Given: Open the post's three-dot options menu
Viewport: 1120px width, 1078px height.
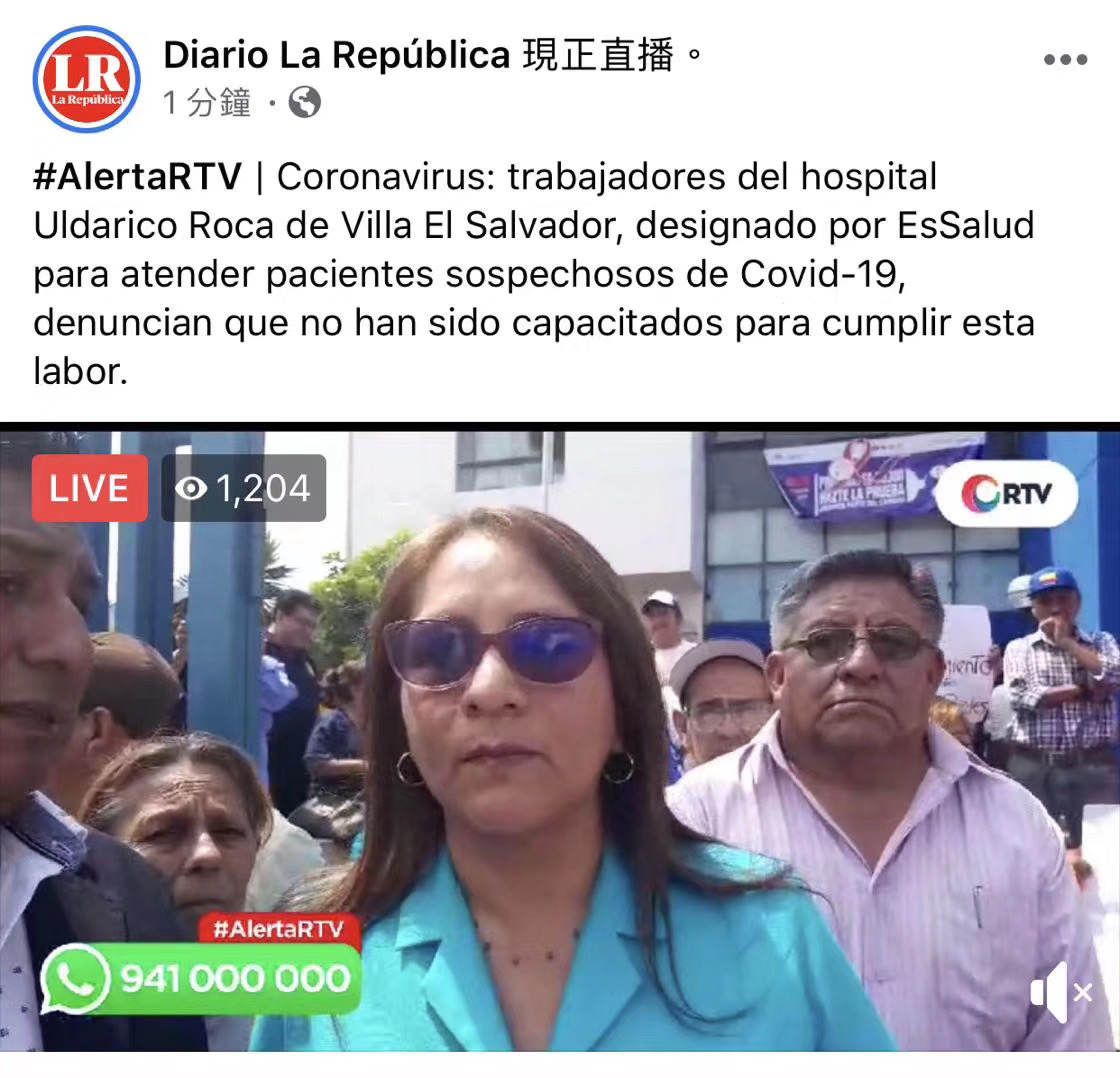Looking at the screenshot, I should (x=1064, y=60).
